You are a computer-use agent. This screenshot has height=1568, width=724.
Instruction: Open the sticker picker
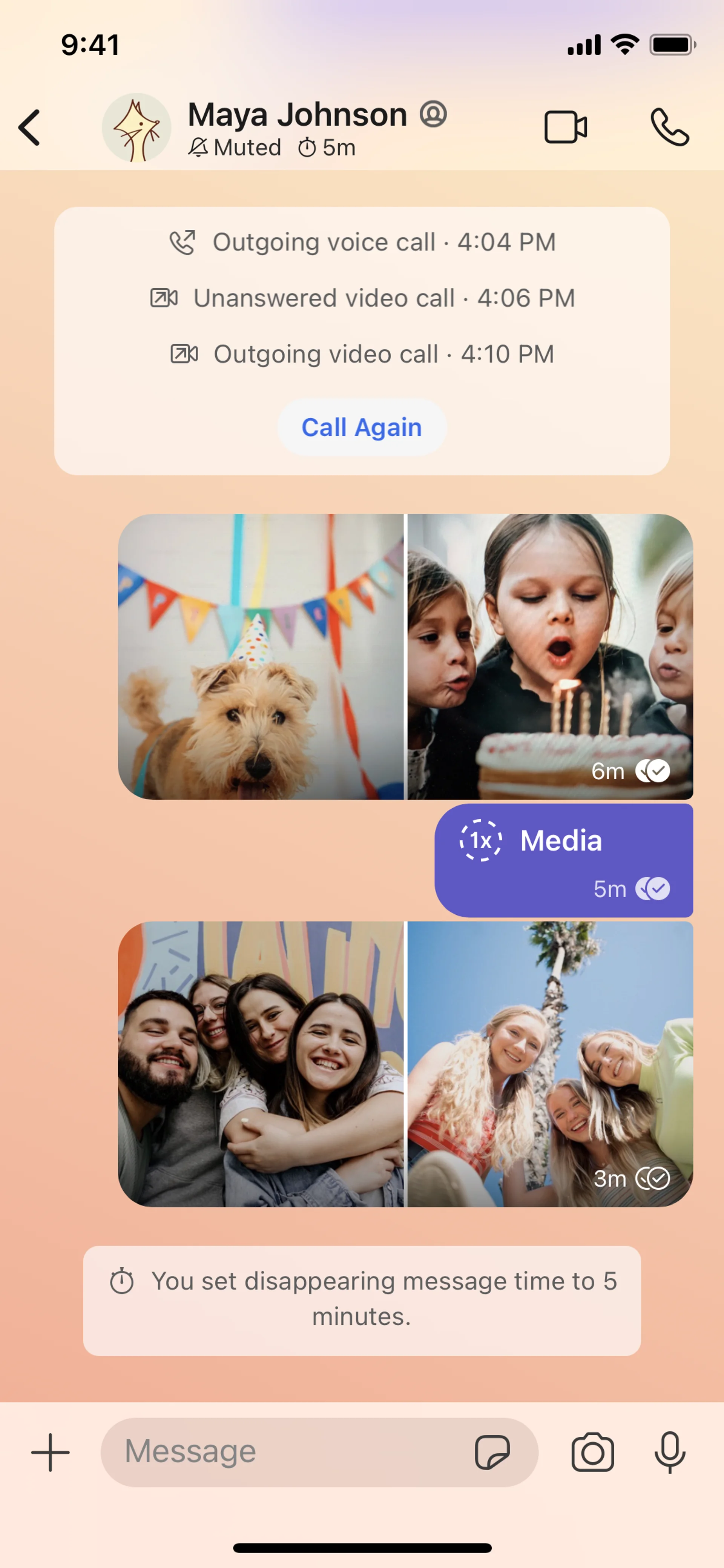click(x=492, y=1452)
